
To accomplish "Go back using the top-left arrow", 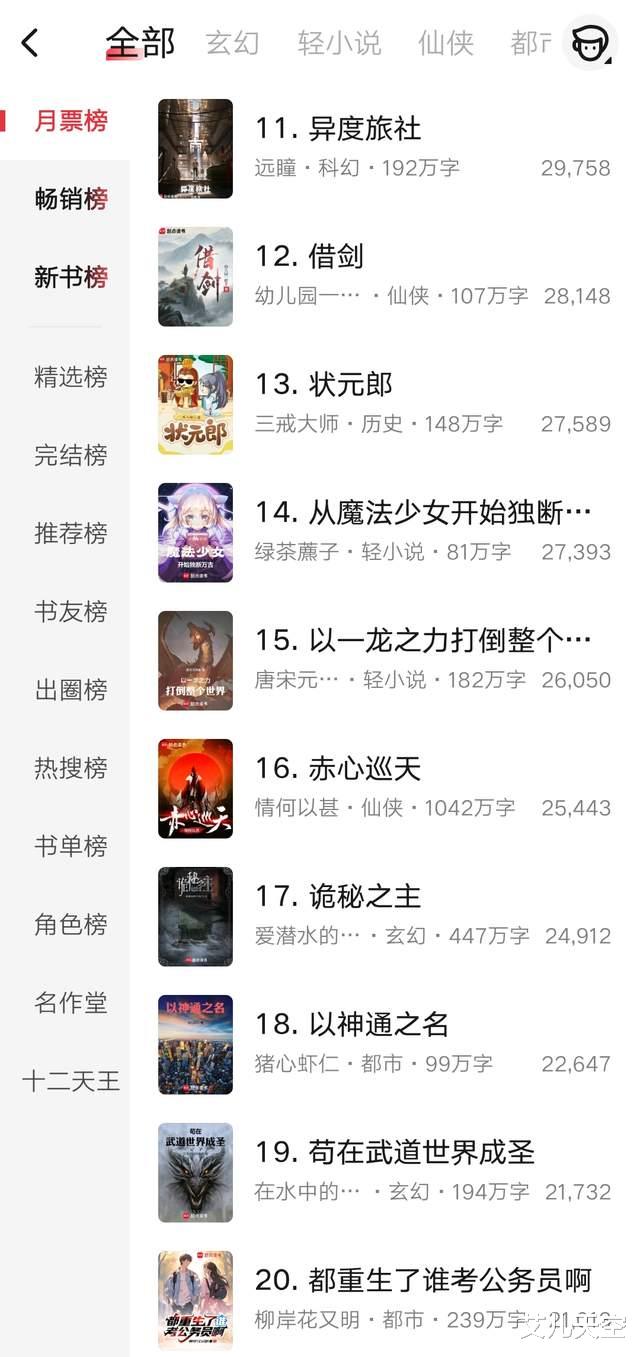I will [x=30, y=43].
